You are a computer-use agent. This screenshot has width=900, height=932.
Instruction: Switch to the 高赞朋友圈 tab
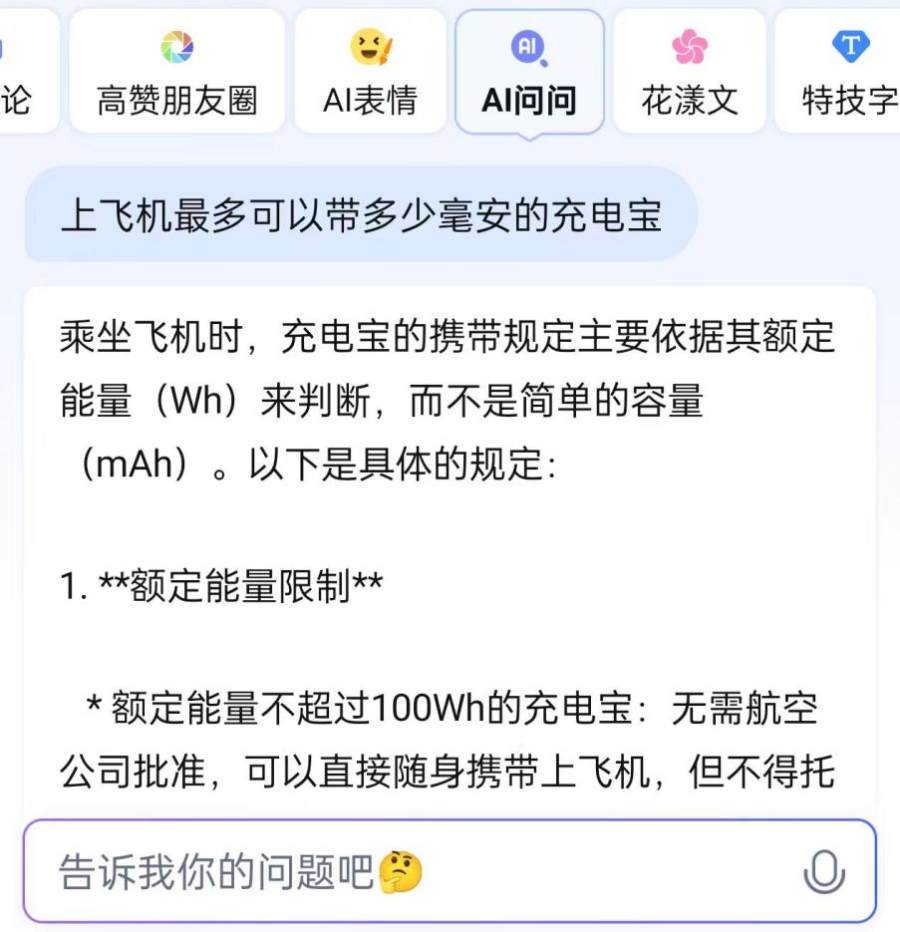177,72
